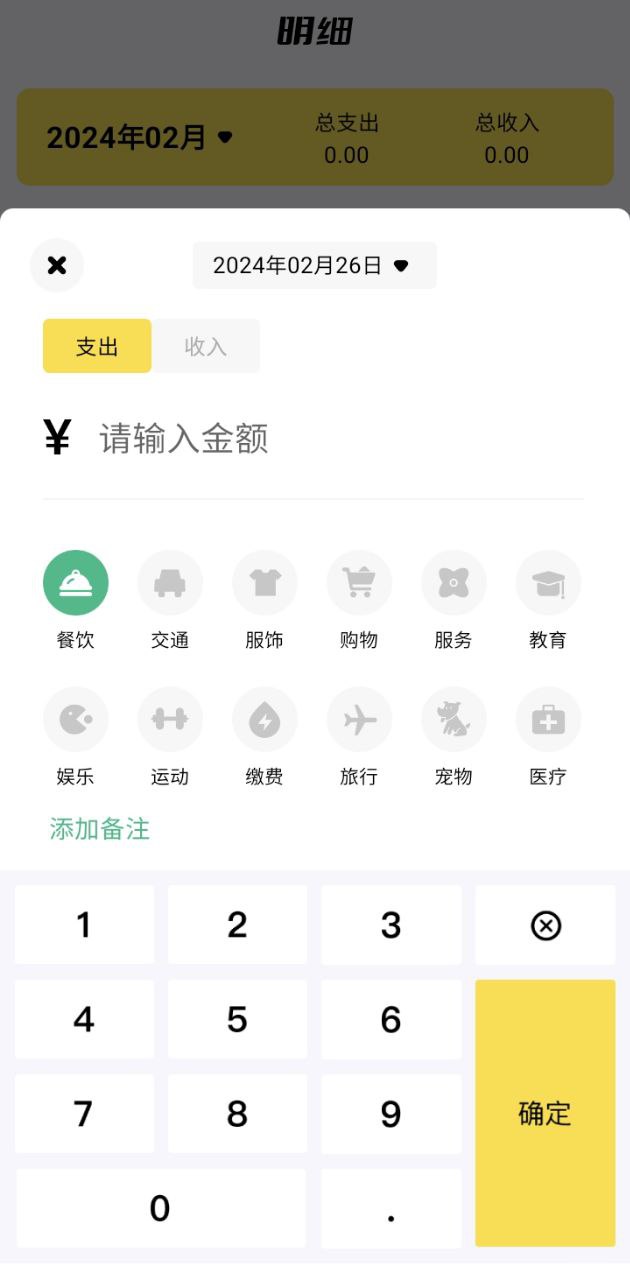630x1280 pixels.
Task: Enter digit 5 on the keypad
Action: [237, 1019]
